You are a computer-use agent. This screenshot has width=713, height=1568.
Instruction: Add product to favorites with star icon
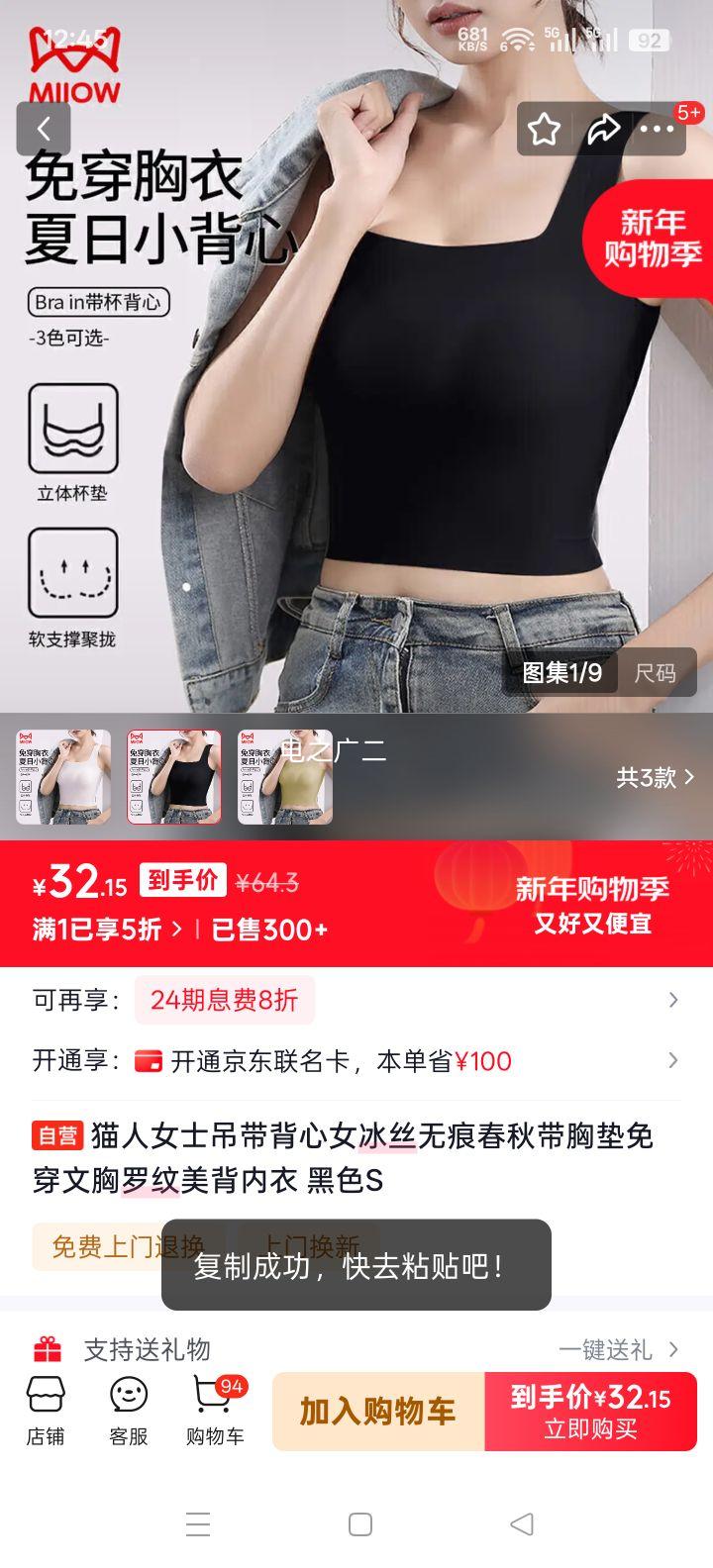click(545, 130)
